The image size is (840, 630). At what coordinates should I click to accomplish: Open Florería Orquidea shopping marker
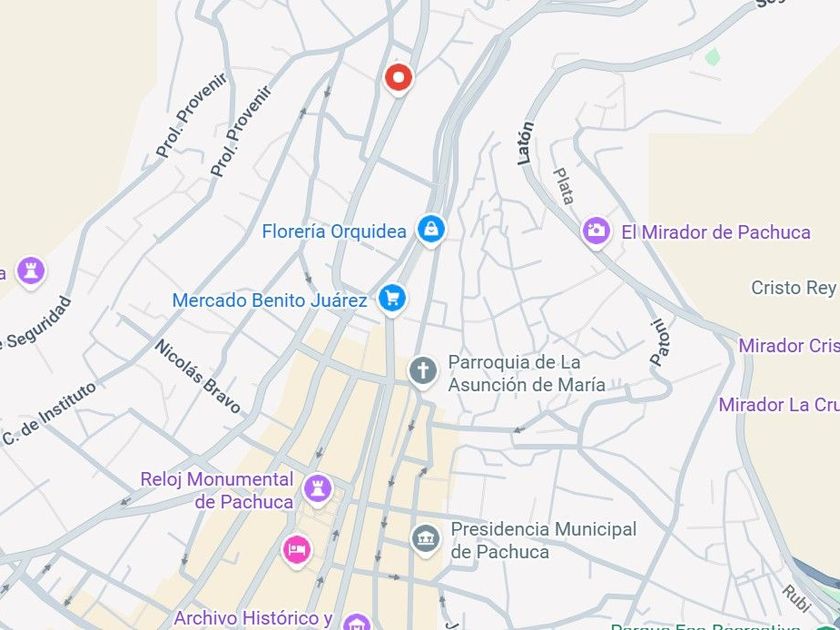pos(431,231)
